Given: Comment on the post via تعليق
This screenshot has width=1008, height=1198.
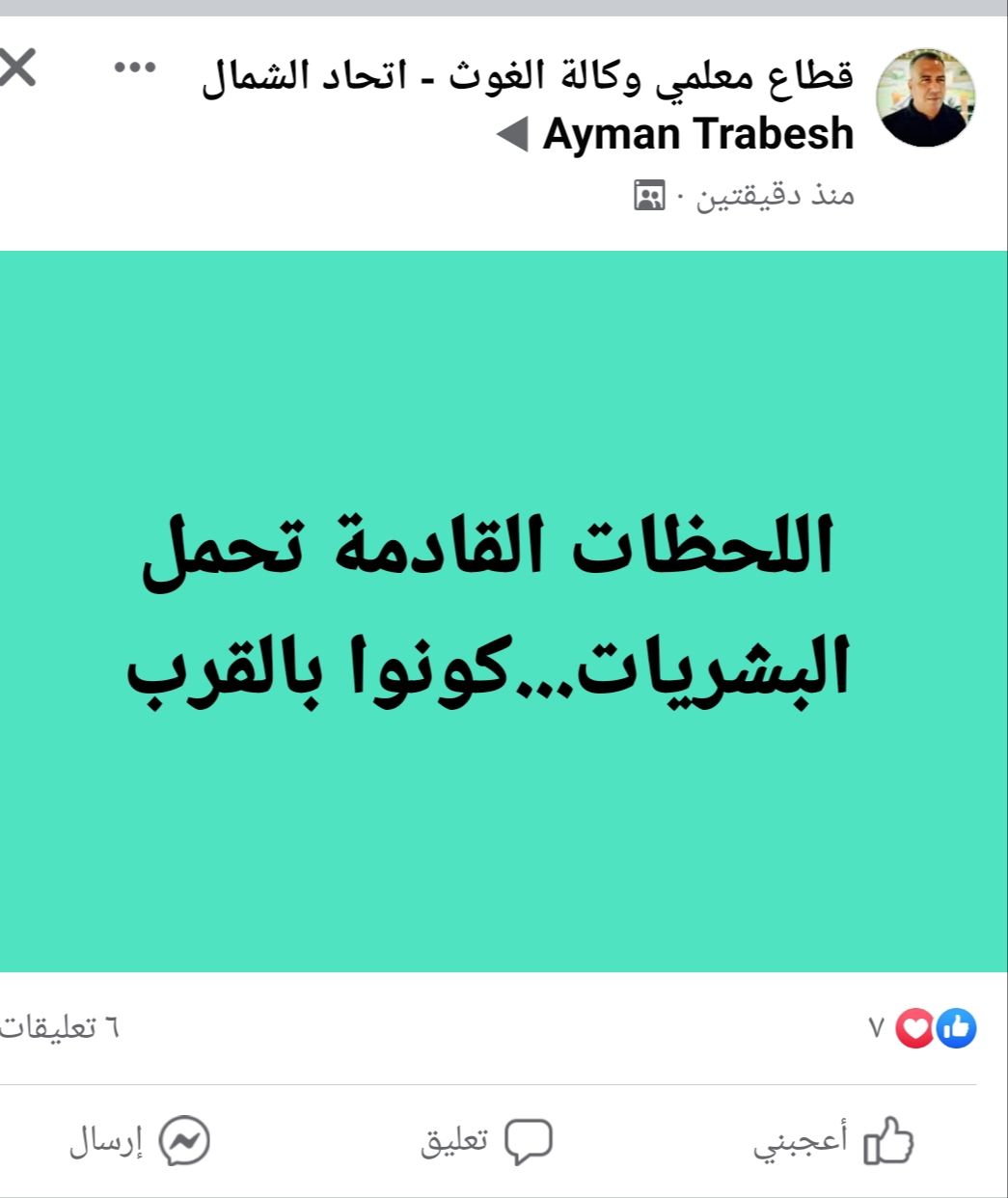Looking at the screenshot, I should click(487, 1142).
